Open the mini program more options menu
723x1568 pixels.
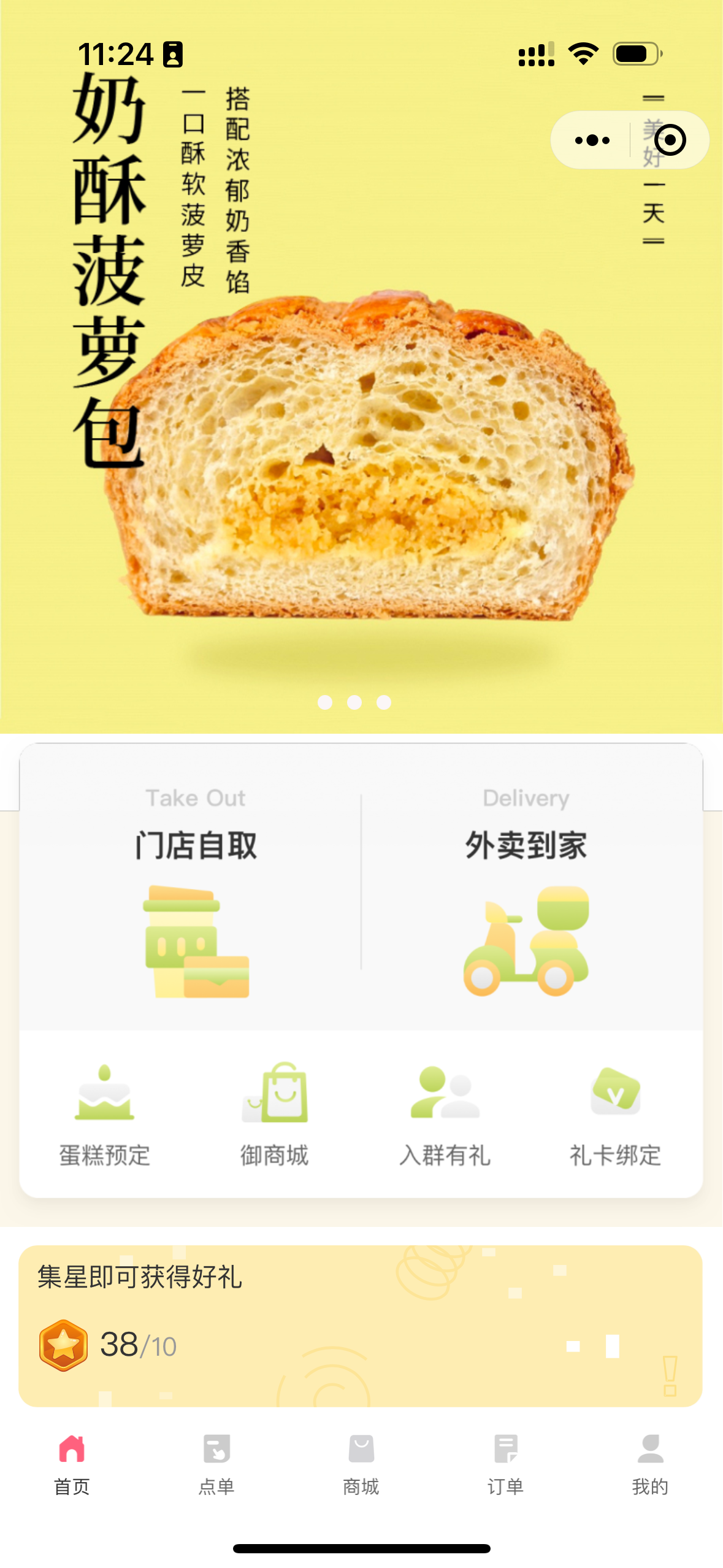[x=592, y=140]
